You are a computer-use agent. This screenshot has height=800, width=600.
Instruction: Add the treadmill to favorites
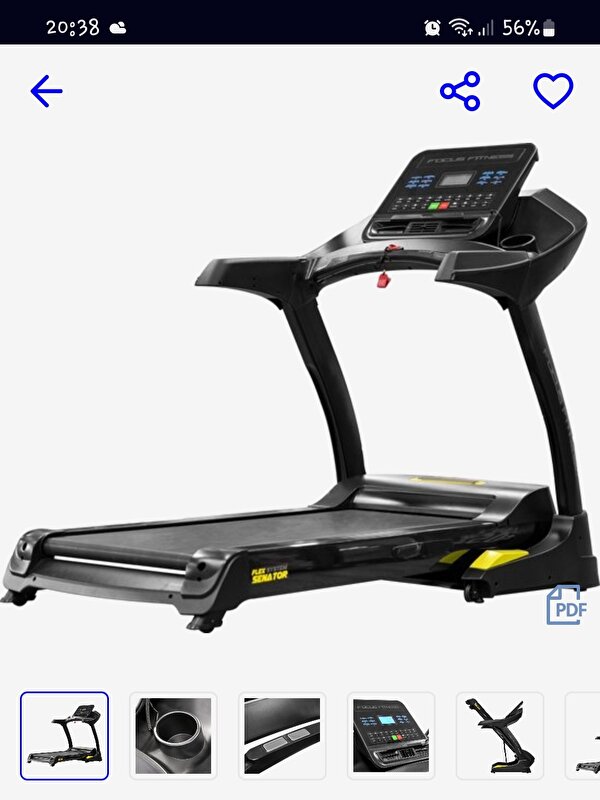552,92
